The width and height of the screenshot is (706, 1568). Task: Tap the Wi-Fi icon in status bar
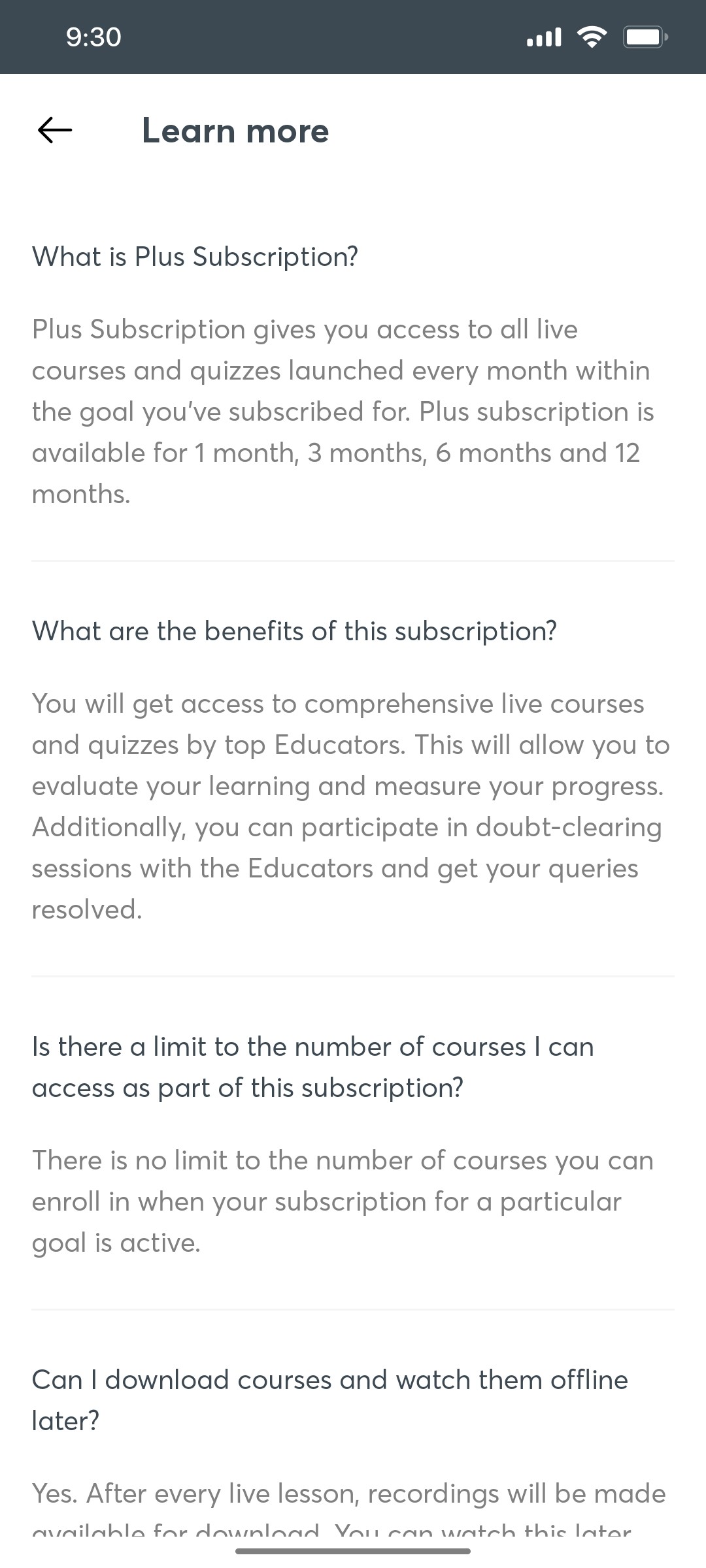(592, 37)
